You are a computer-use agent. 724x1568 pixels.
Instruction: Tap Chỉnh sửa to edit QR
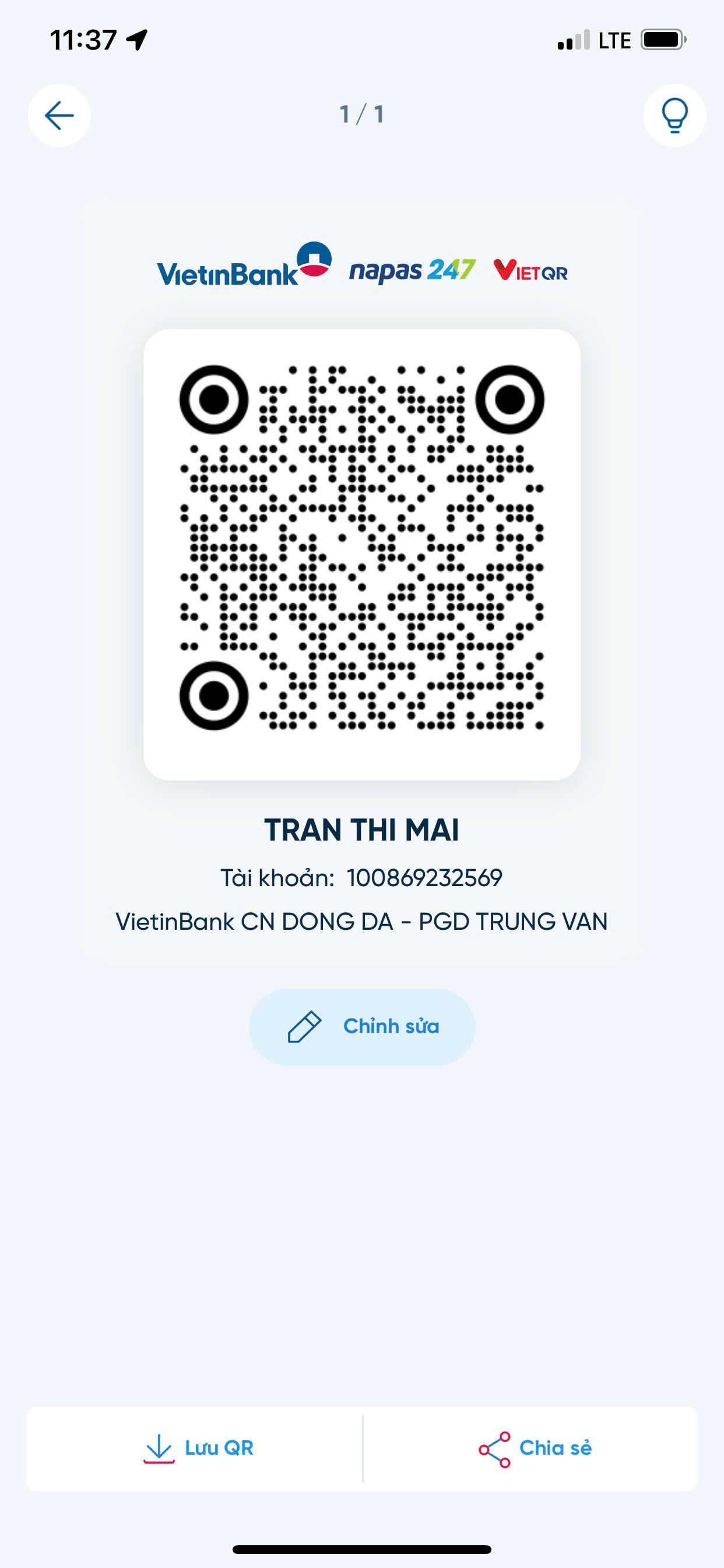pyautogui.click(x=362, y=1027)
